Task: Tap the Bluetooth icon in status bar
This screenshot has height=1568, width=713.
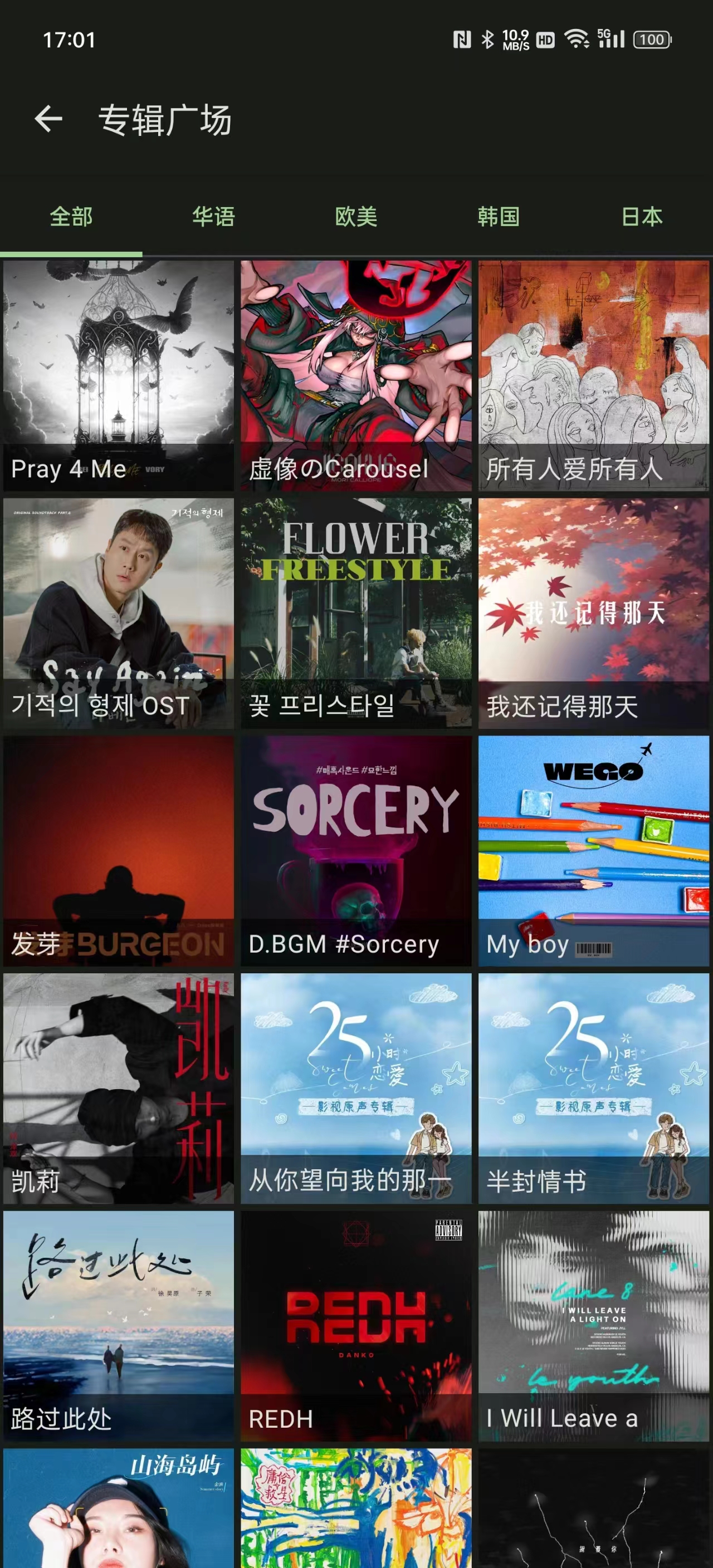Action: [x=487, y=40]
